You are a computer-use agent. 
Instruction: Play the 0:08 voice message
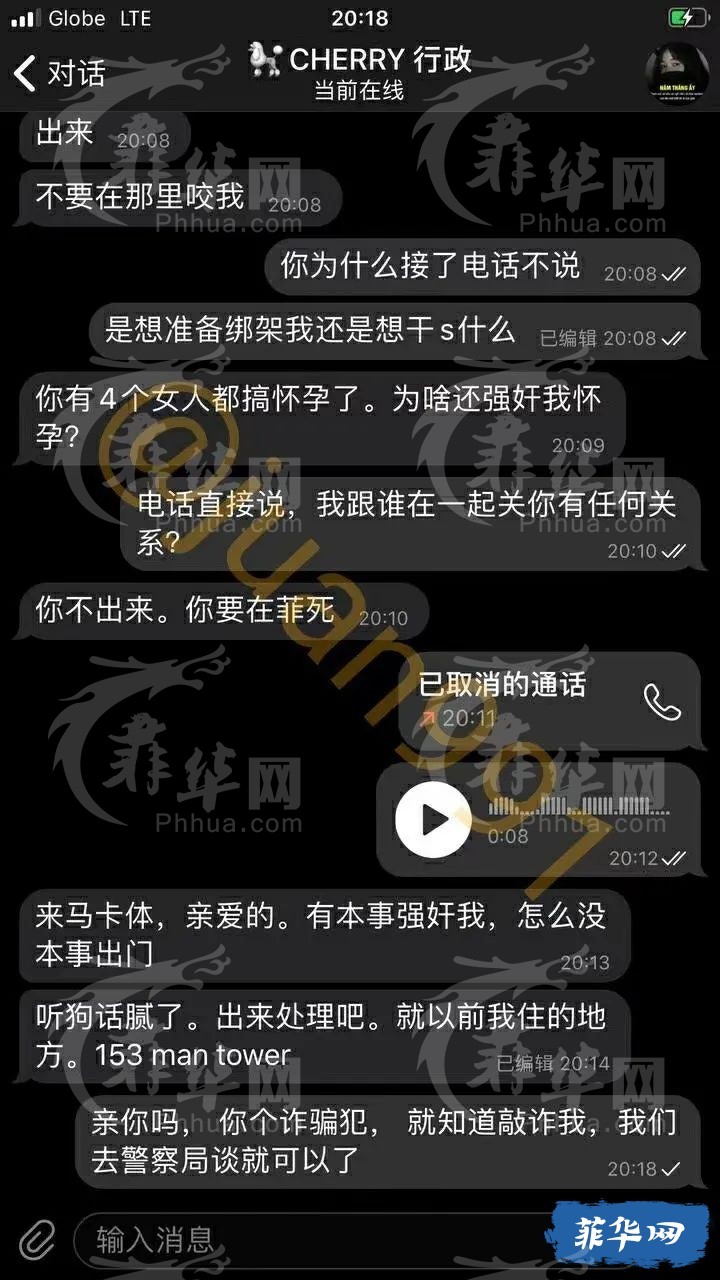click(x=433, y=820)
